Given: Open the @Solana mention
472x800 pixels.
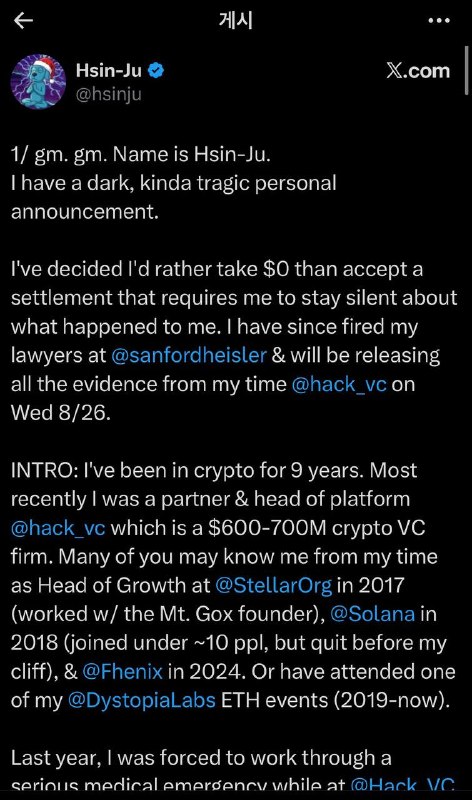Looking at the screenshot, I should click(372, 613).
